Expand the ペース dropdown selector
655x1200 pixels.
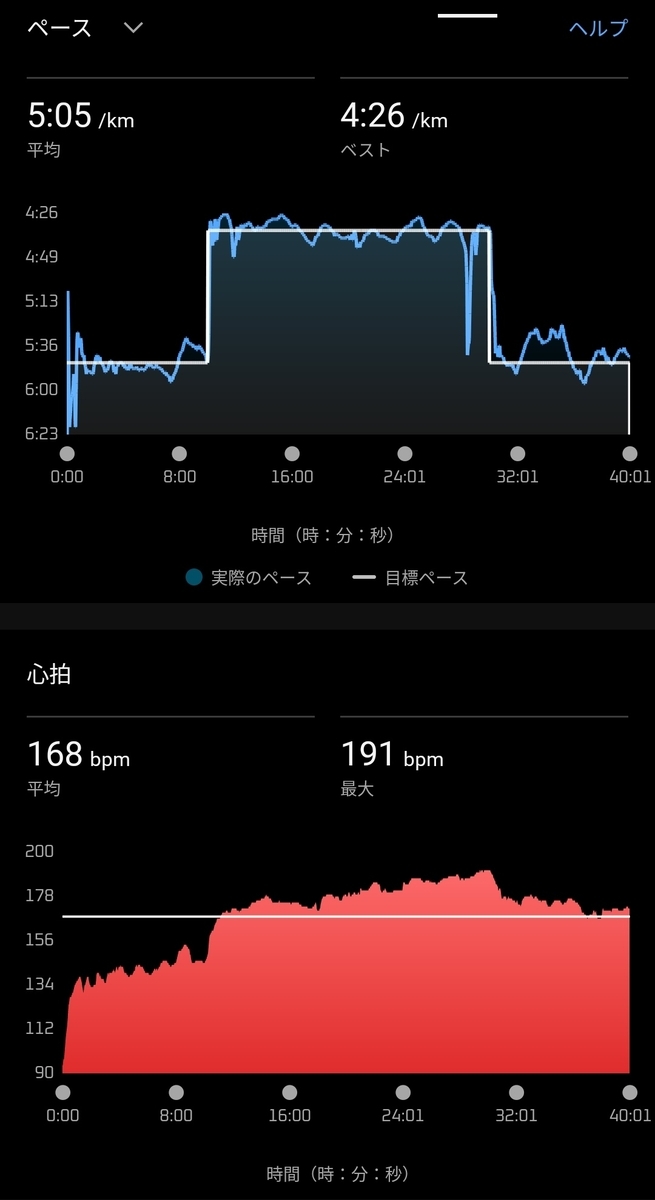tap(132, 28)
